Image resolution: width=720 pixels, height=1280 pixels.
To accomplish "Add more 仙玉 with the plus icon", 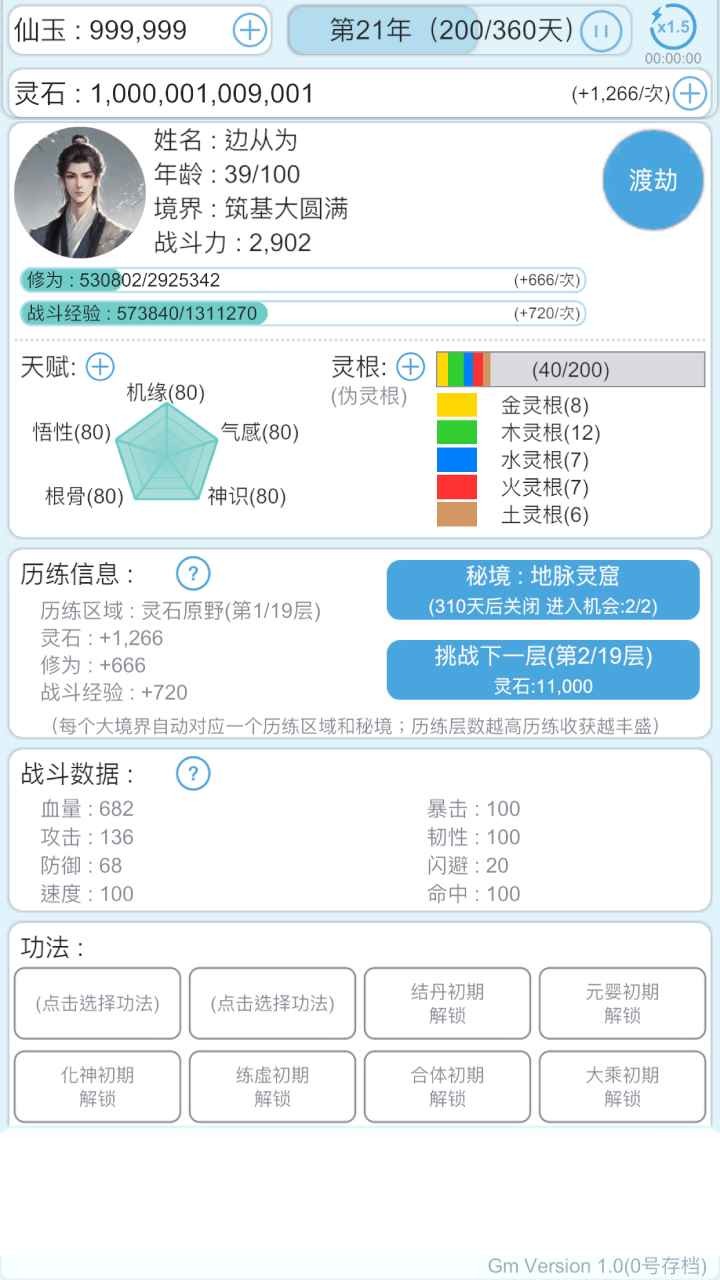I will tap(249, 30).
